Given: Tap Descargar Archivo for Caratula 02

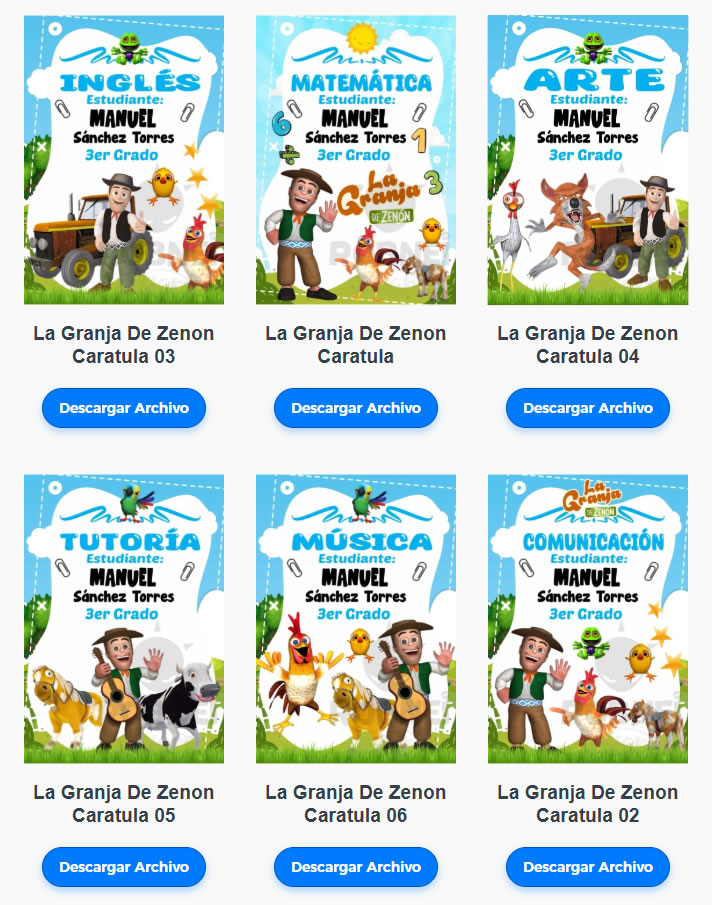Looking at the screenshot, I should (x=588, y=867).
